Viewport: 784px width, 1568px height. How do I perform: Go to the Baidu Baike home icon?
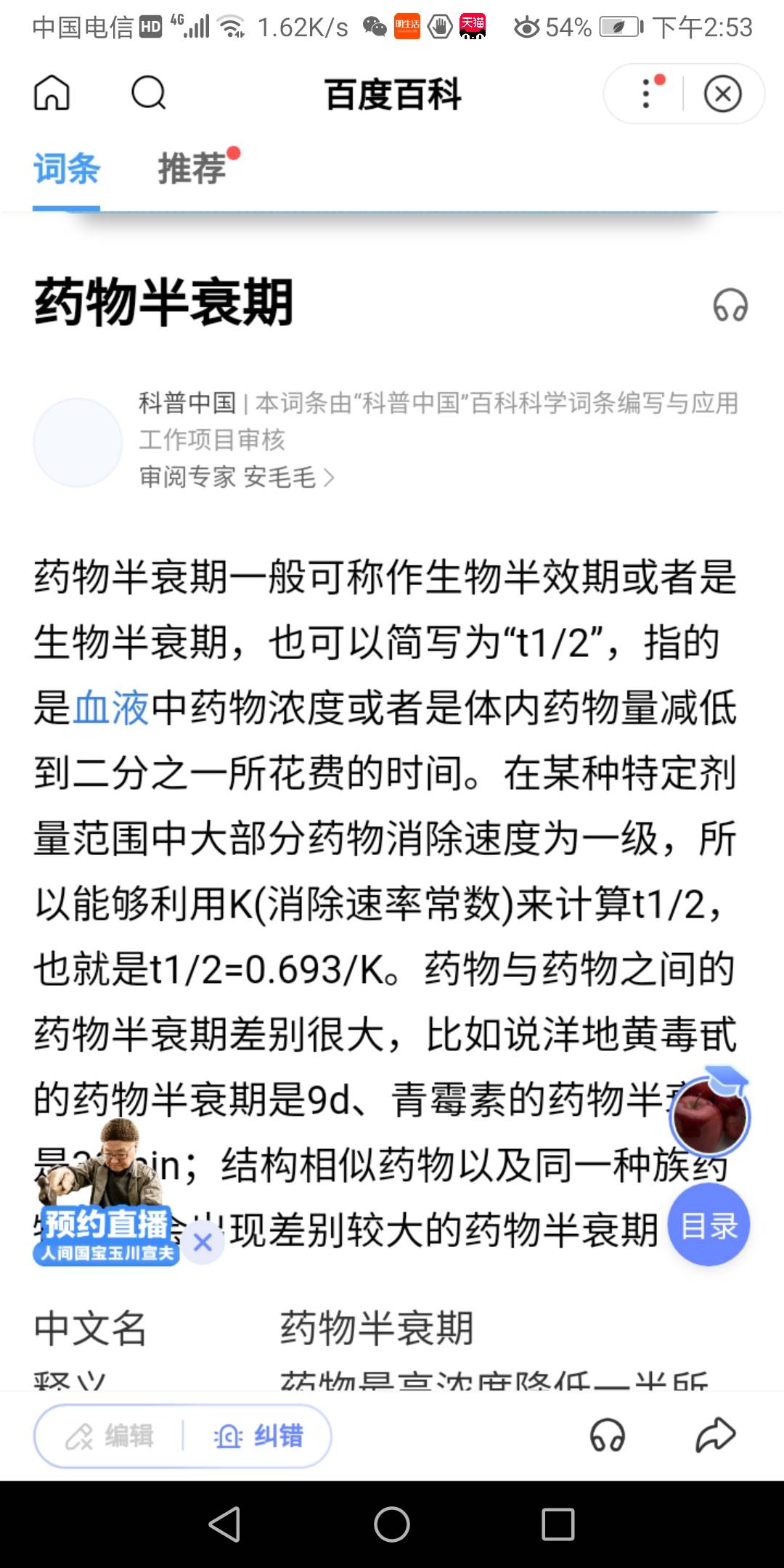click(x=52, y=93)
